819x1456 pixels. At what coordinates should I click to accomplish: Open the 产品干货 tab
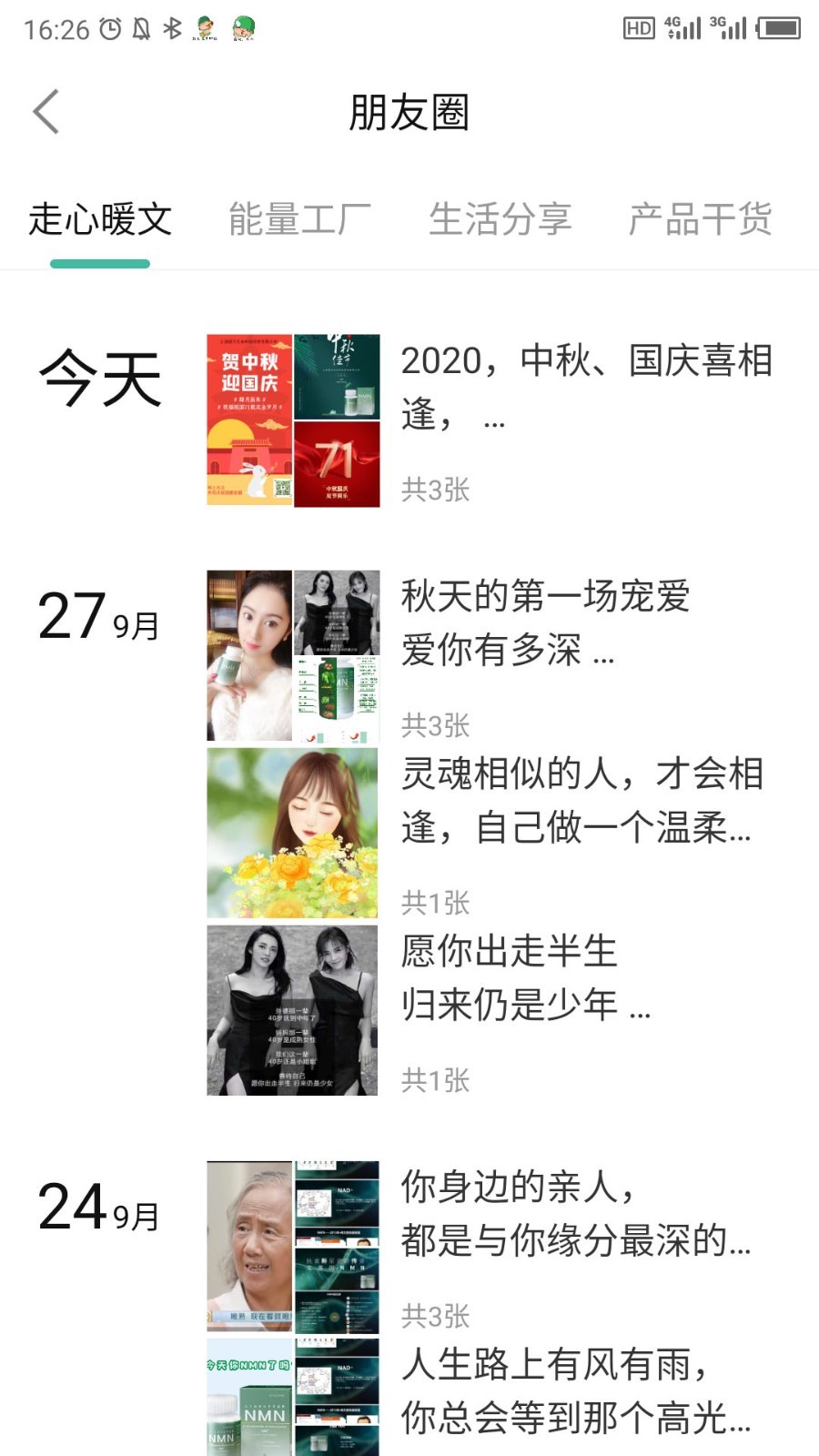click(x=701, y=219)
